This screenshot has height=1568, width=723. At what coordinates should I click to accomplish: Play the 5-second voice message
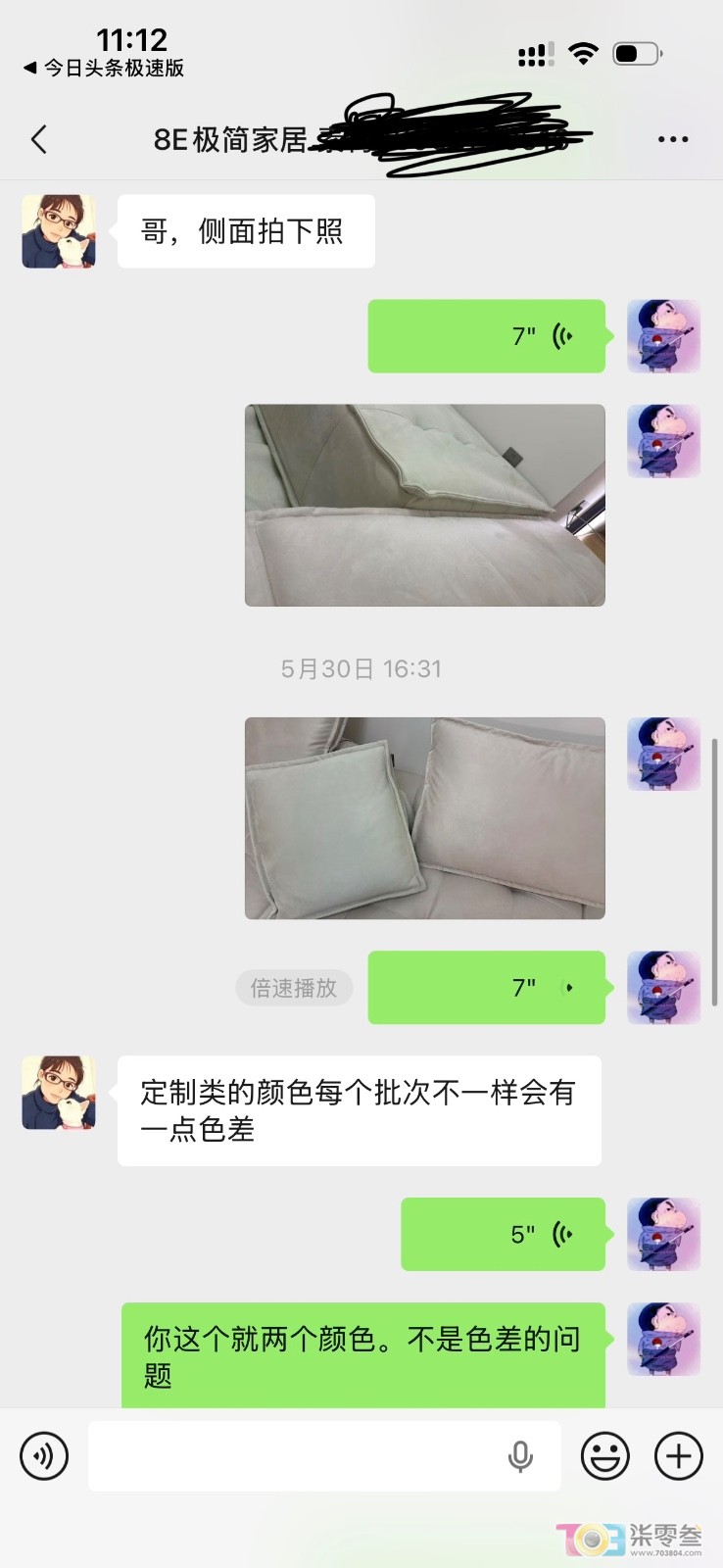503,1234
